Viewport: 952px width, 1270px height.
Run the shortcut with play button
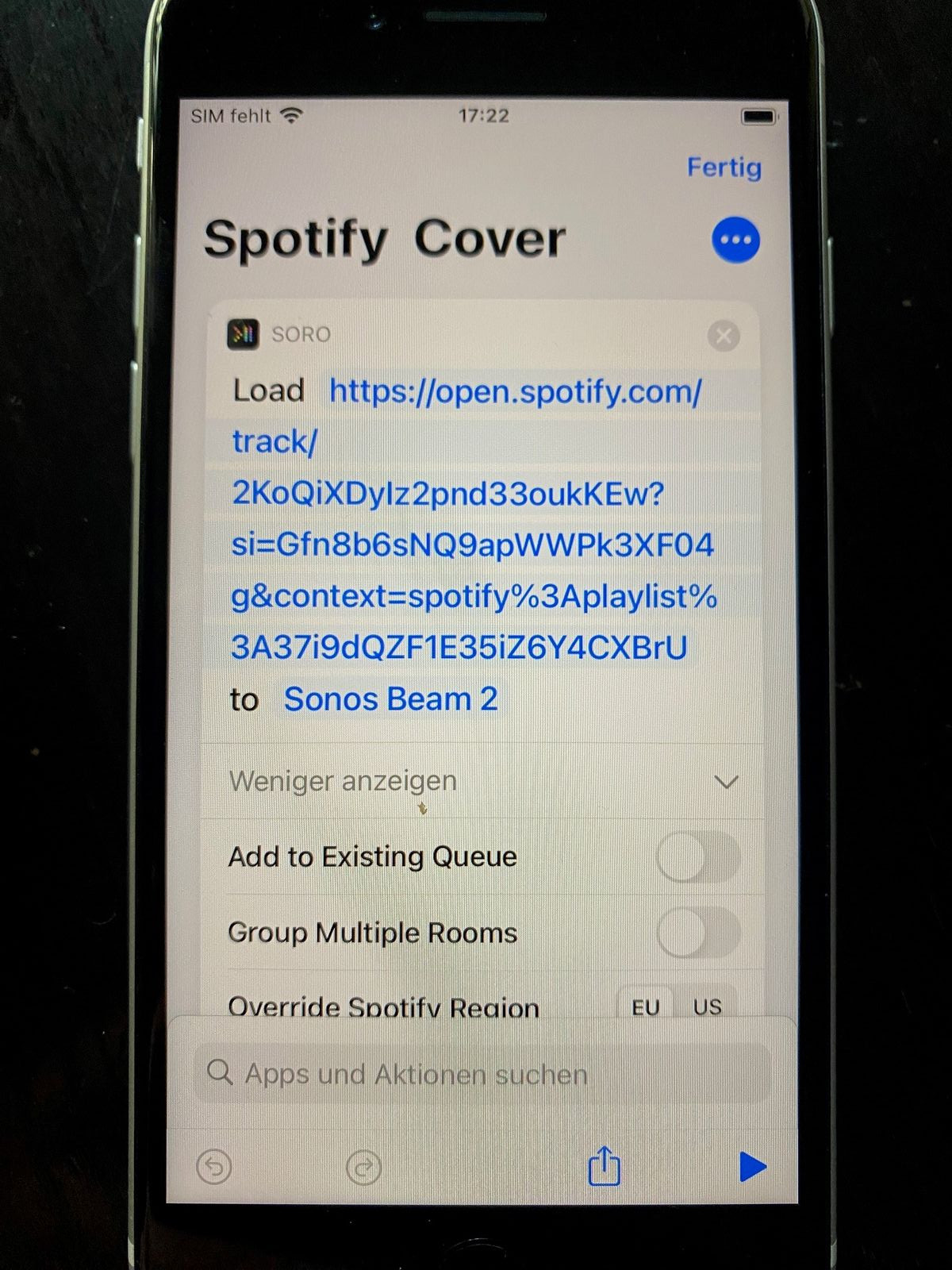pos(752,1167)
